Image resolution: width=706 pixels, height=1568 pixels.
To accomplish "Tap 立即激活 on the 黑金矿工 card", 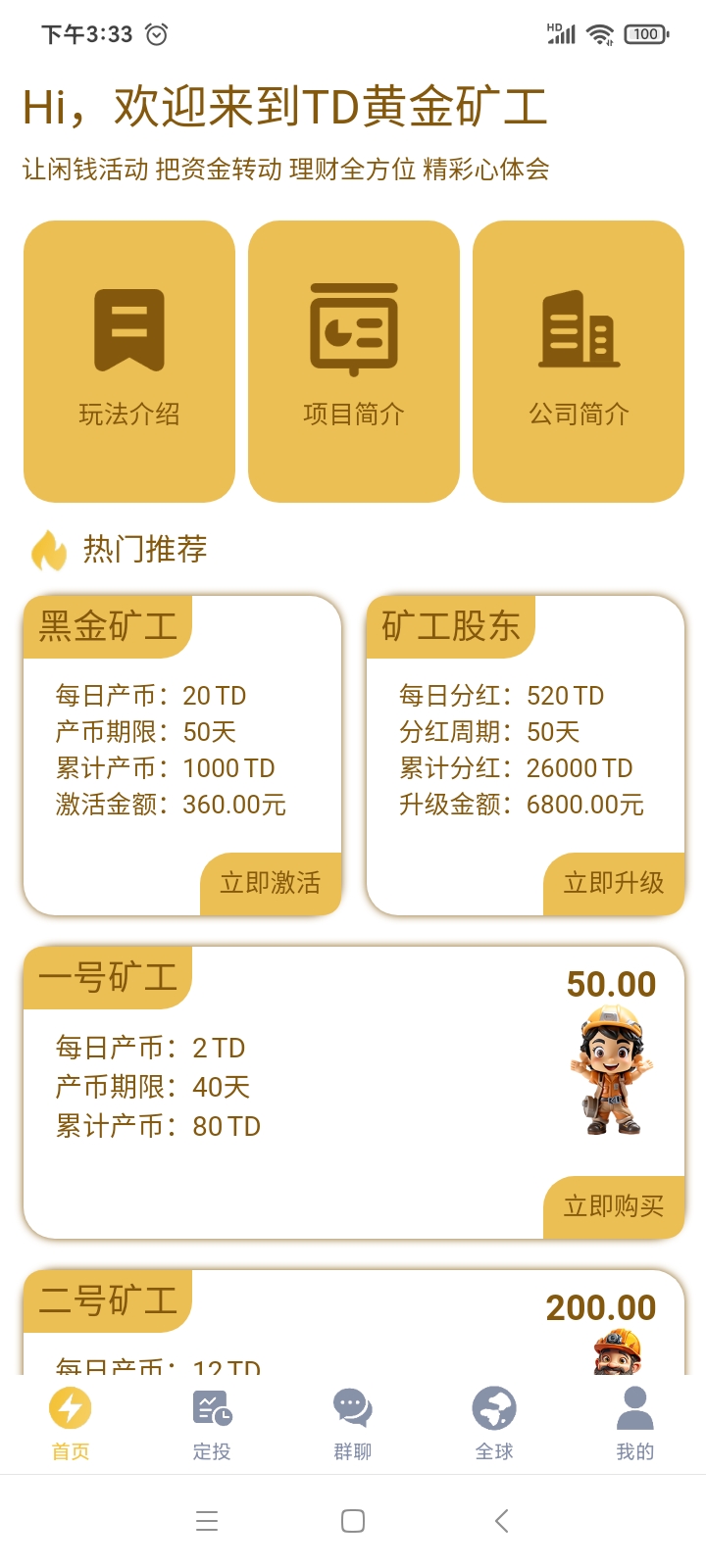I will 271,883.
